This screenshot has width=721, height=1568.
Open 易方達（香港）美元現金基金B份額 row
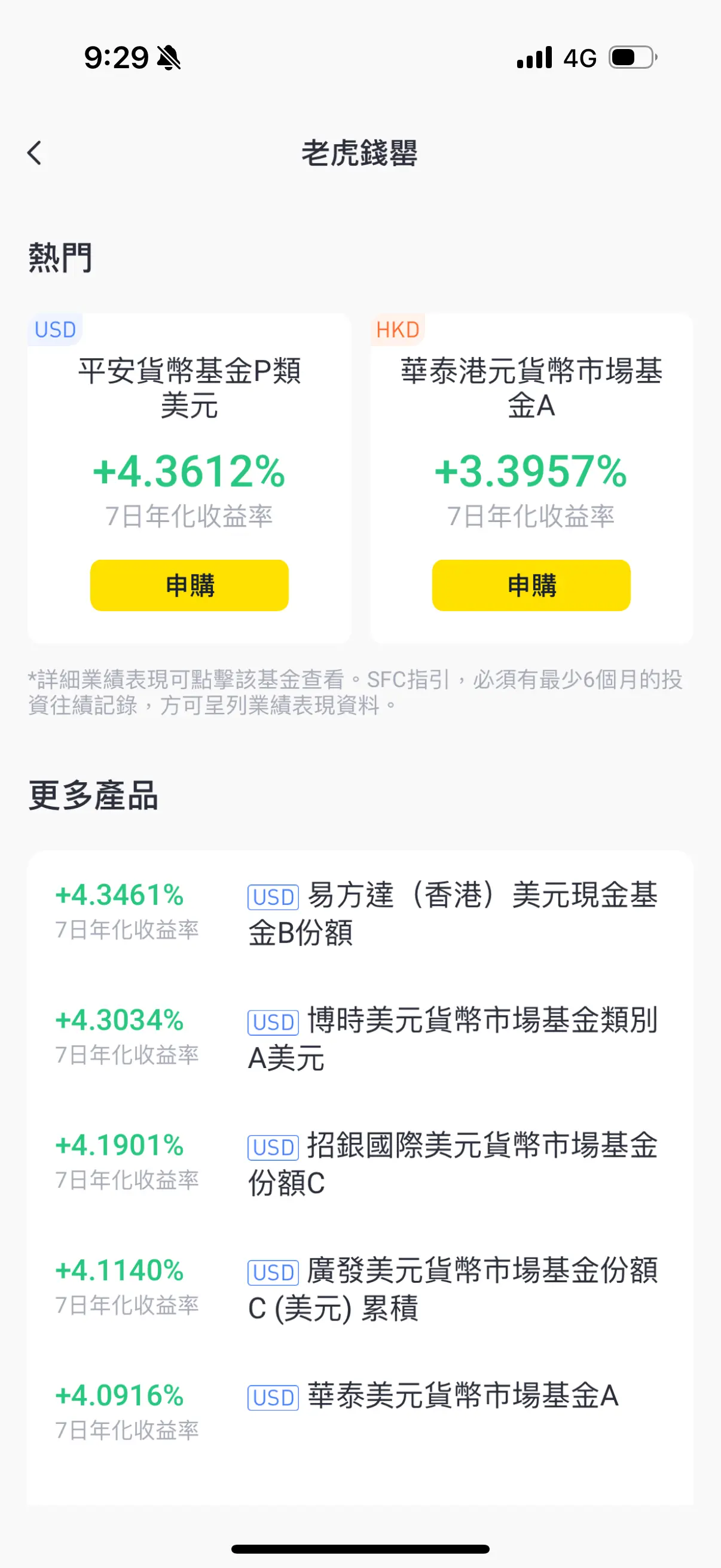tap(360, 913)
